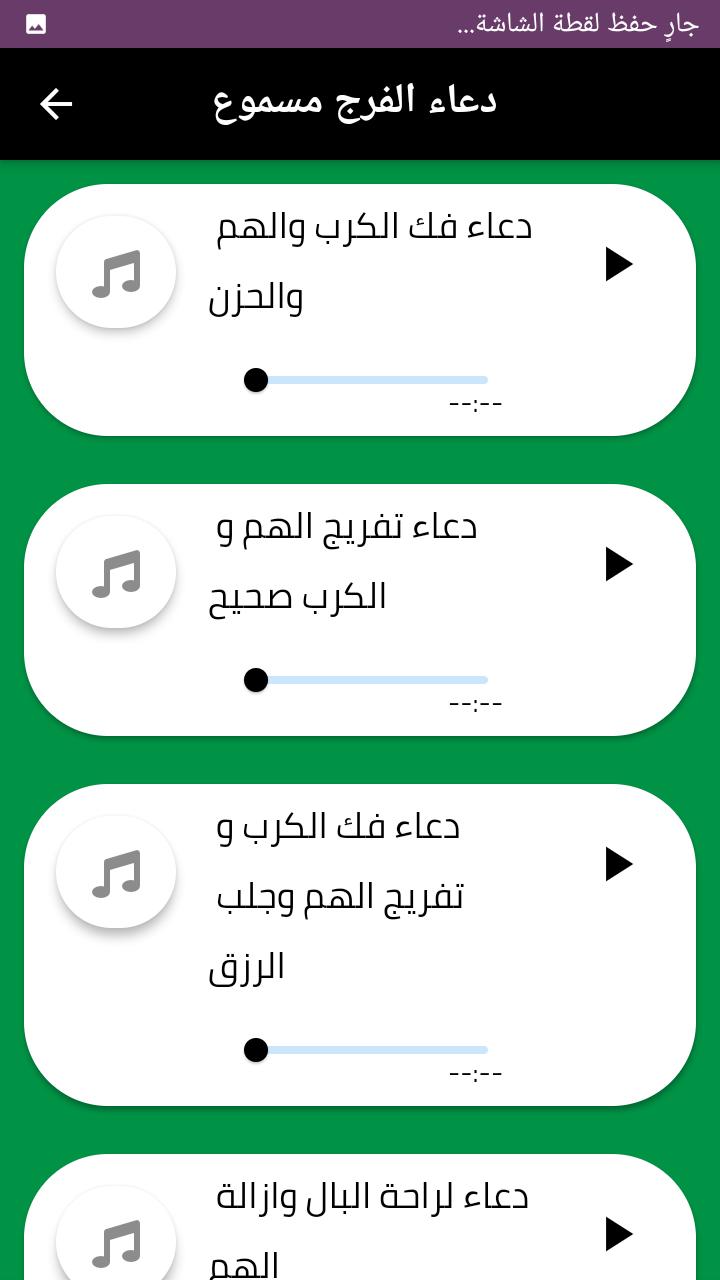Tap seek bar of دعاء تفريج الهم و الكرب صحيح

370,680
